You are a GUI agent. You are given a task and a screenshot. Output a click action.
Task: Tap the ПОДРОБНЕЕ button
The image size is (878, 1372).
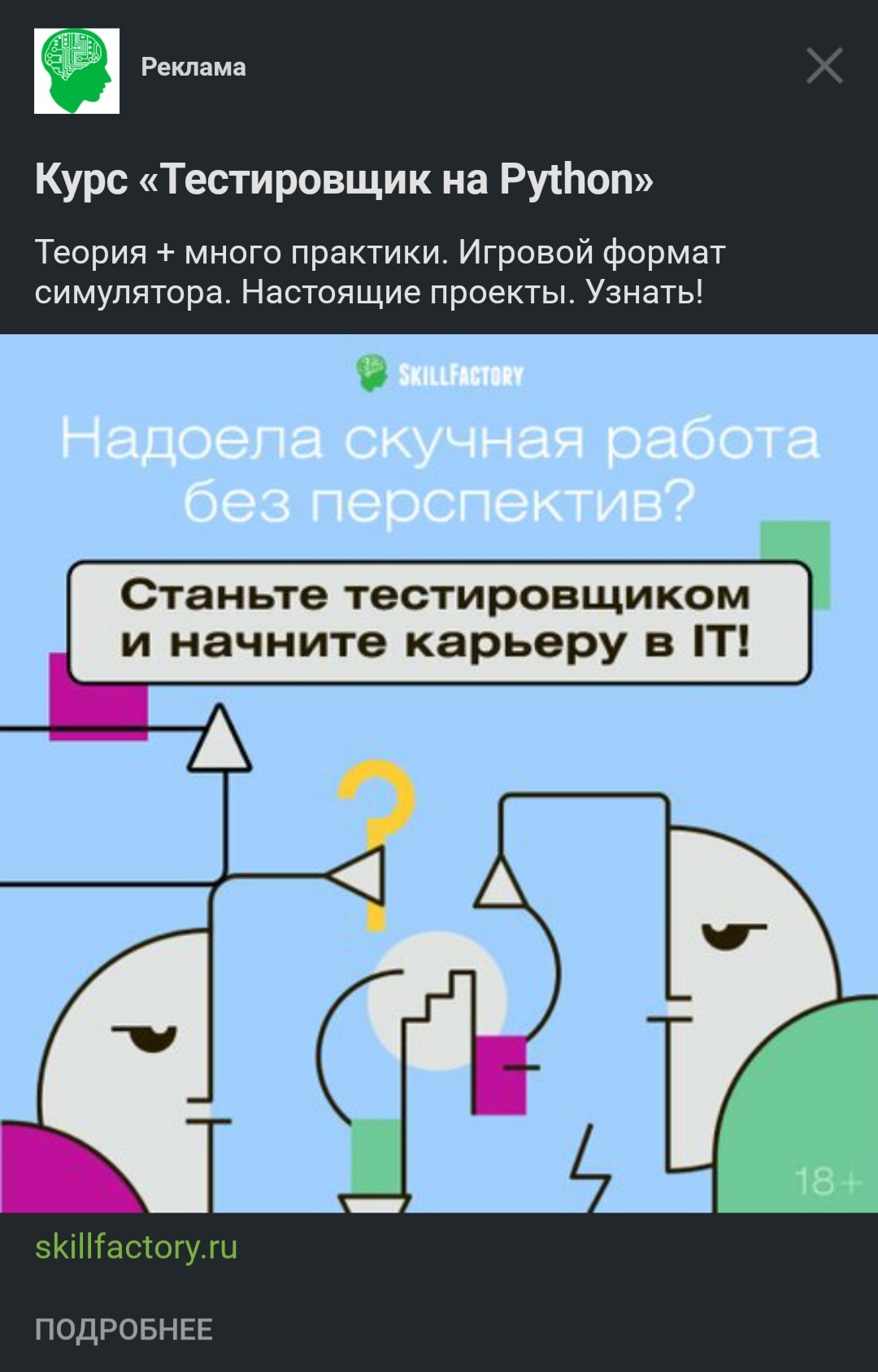click(124, 1330)
